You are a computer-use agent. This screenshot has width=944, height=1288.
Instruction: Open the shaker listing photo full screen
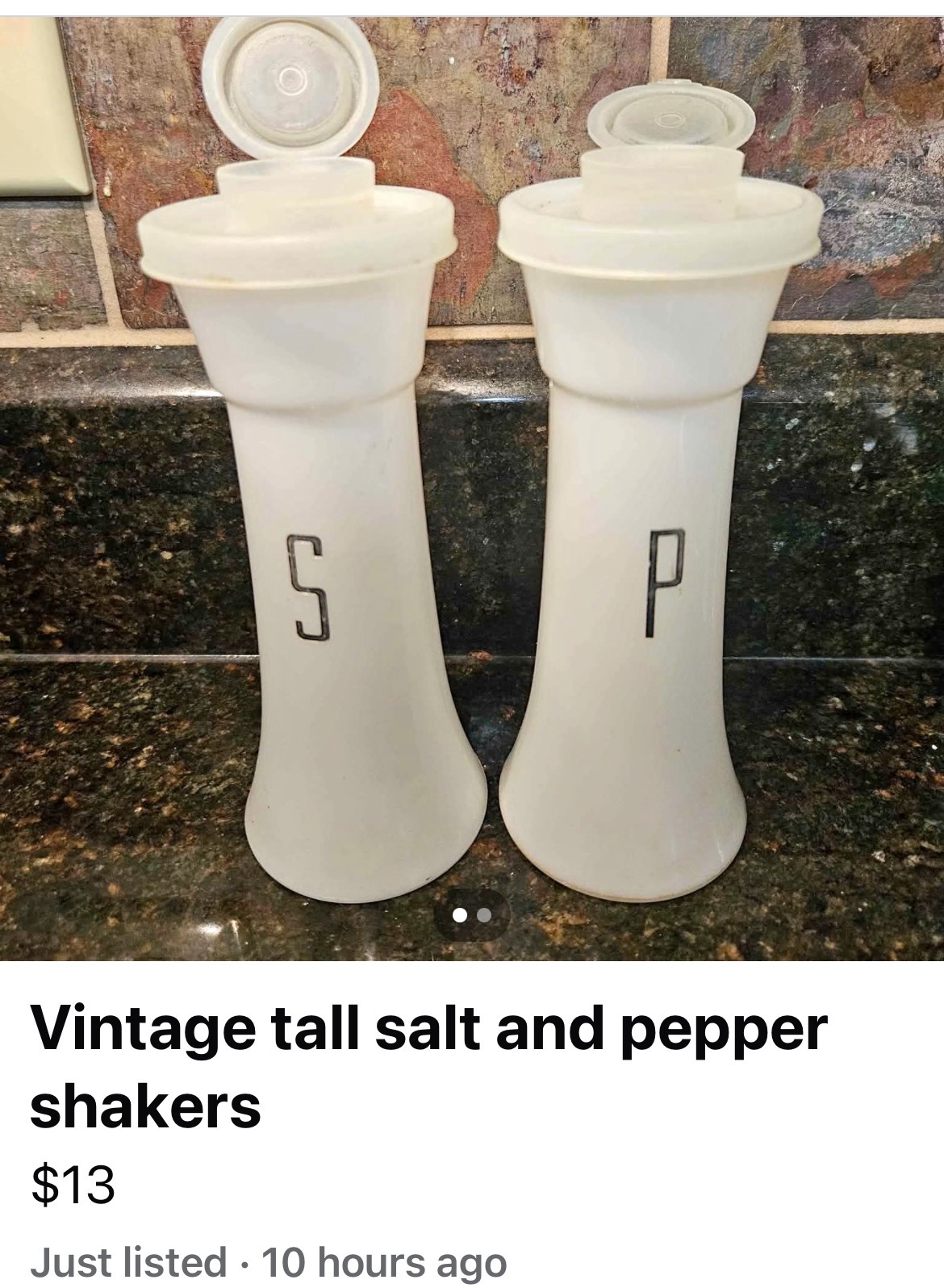[x=472, y=484]
